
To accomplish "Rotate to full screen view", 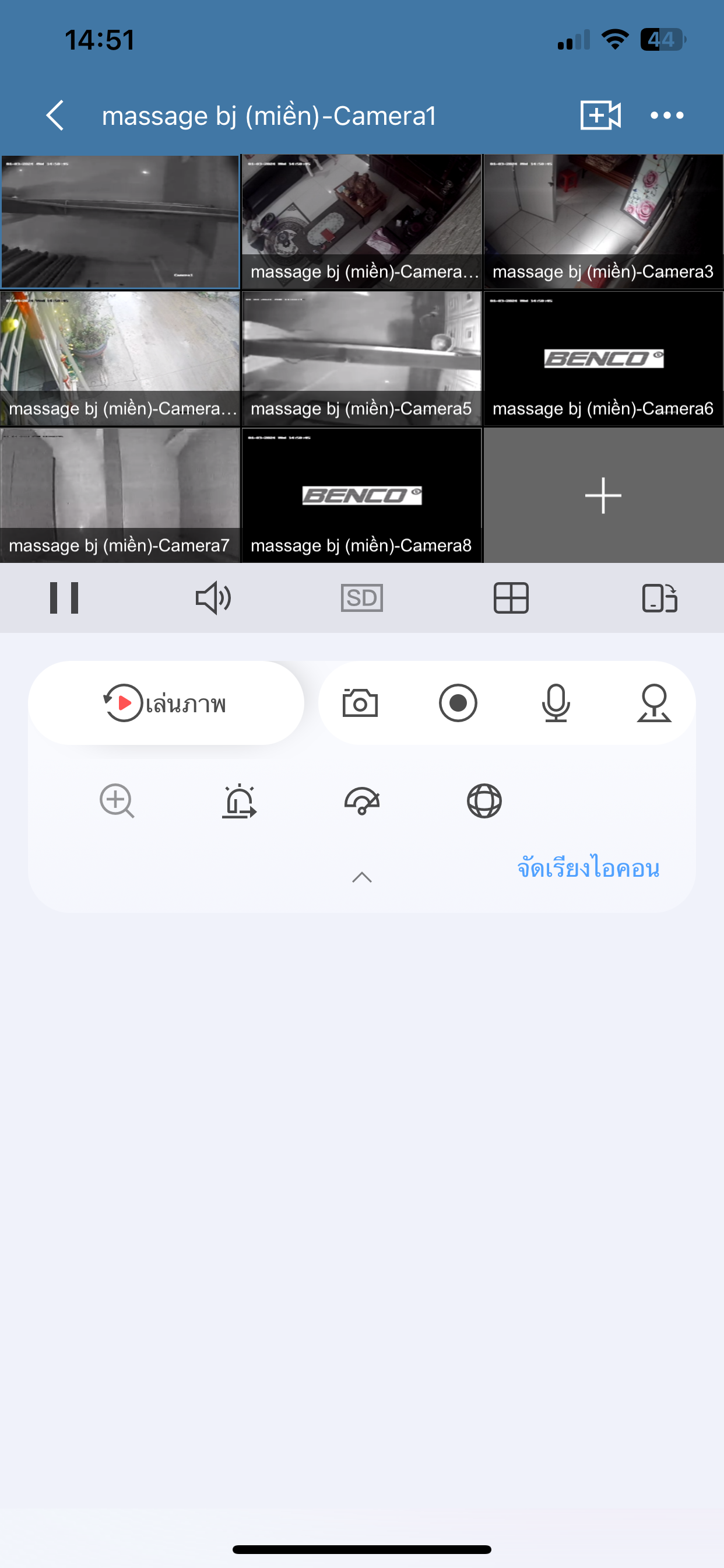I will coord(659,598).
